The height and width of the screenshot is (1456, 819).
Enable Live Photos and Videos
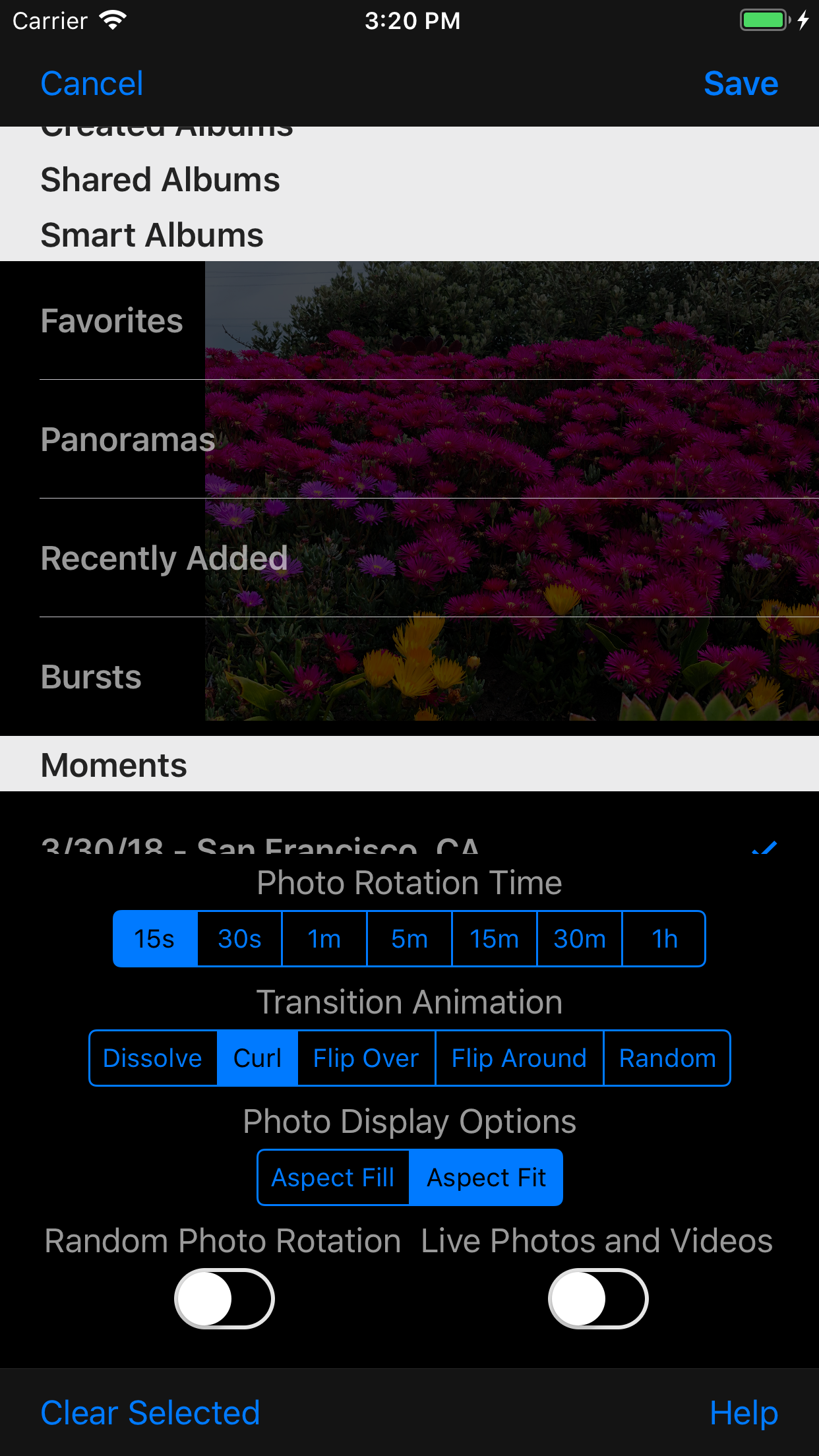[598, 1298]
